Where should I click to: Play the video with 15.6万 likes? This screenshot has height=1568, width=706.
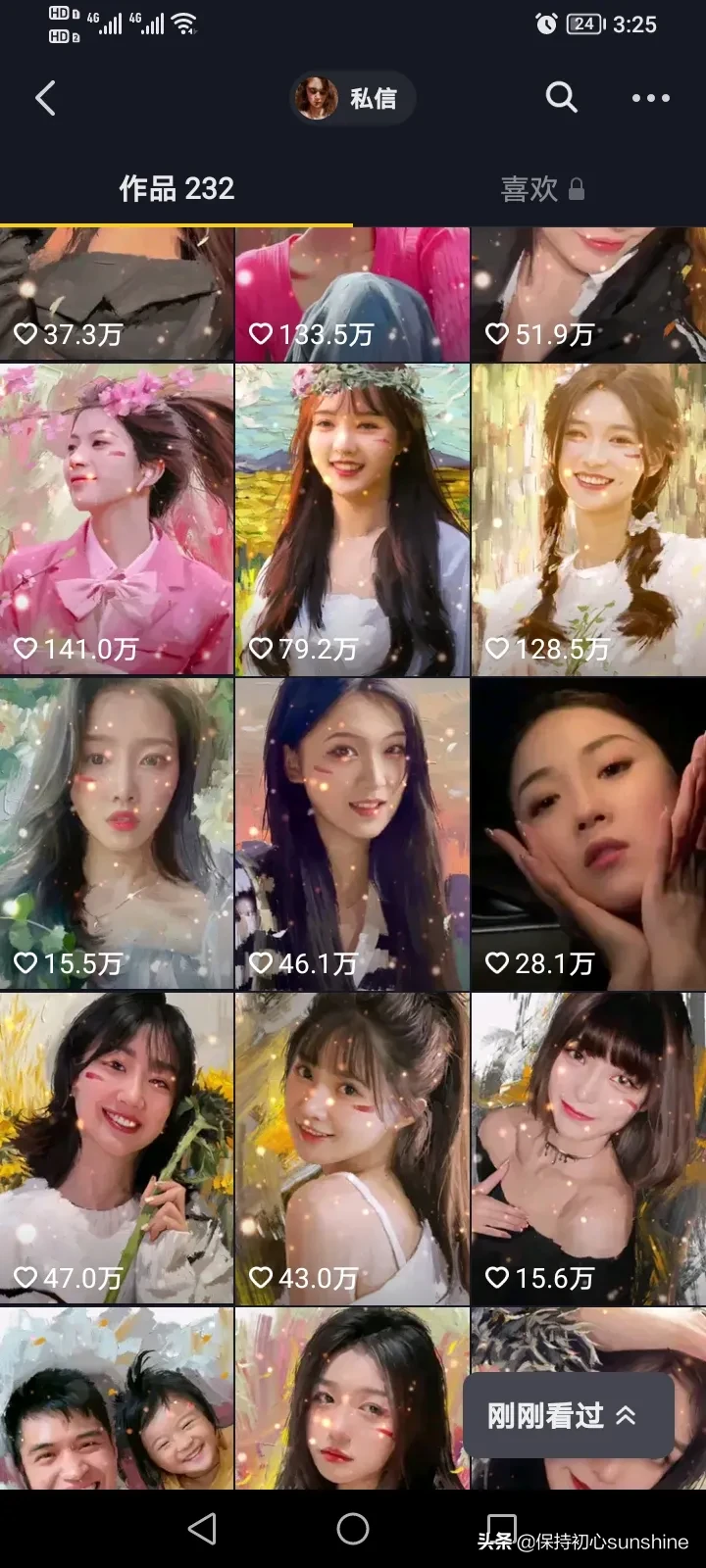click(x=588, y=1147)
